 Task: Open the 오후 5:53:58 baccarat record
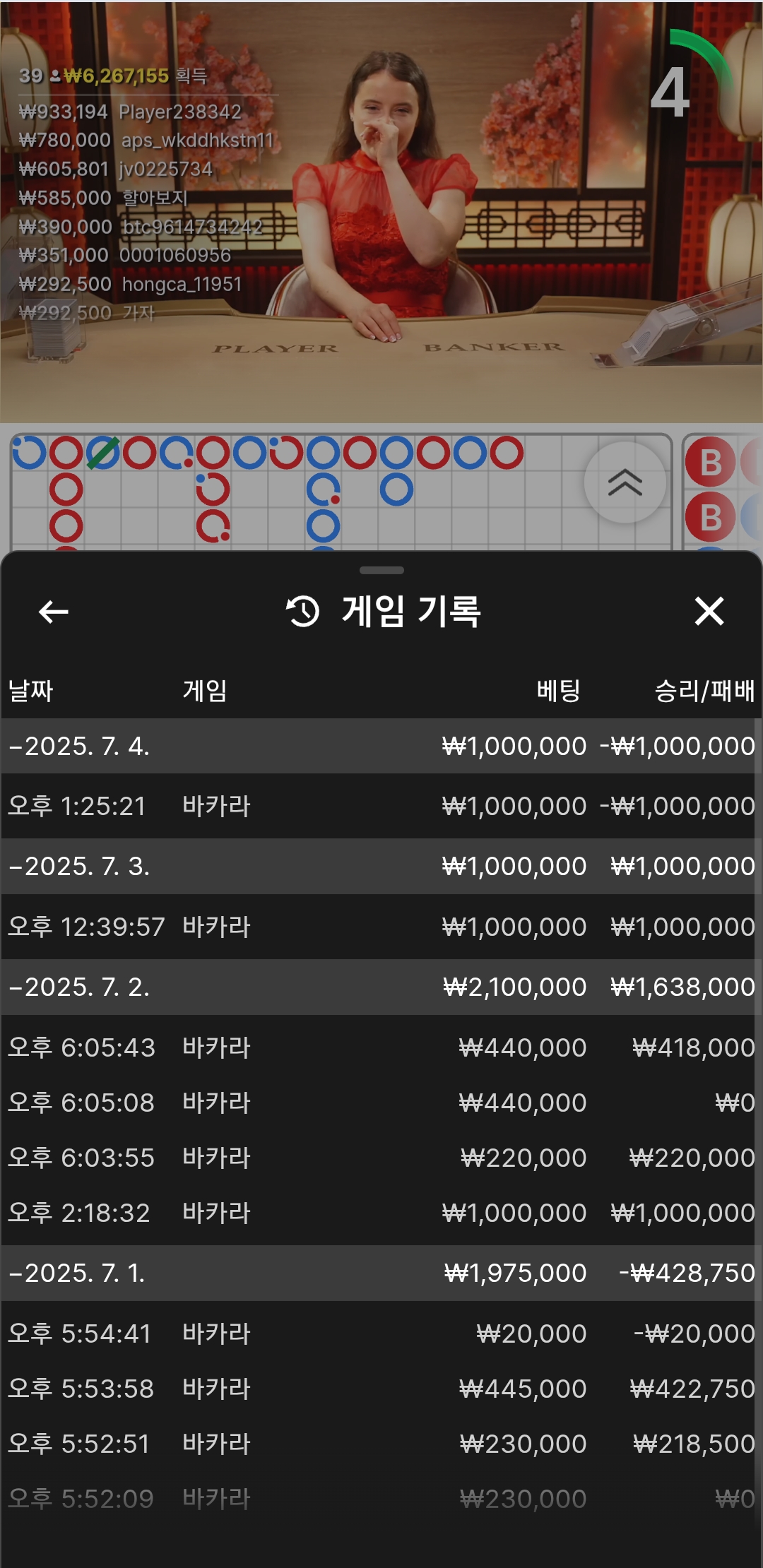(x=380, y=1389)
